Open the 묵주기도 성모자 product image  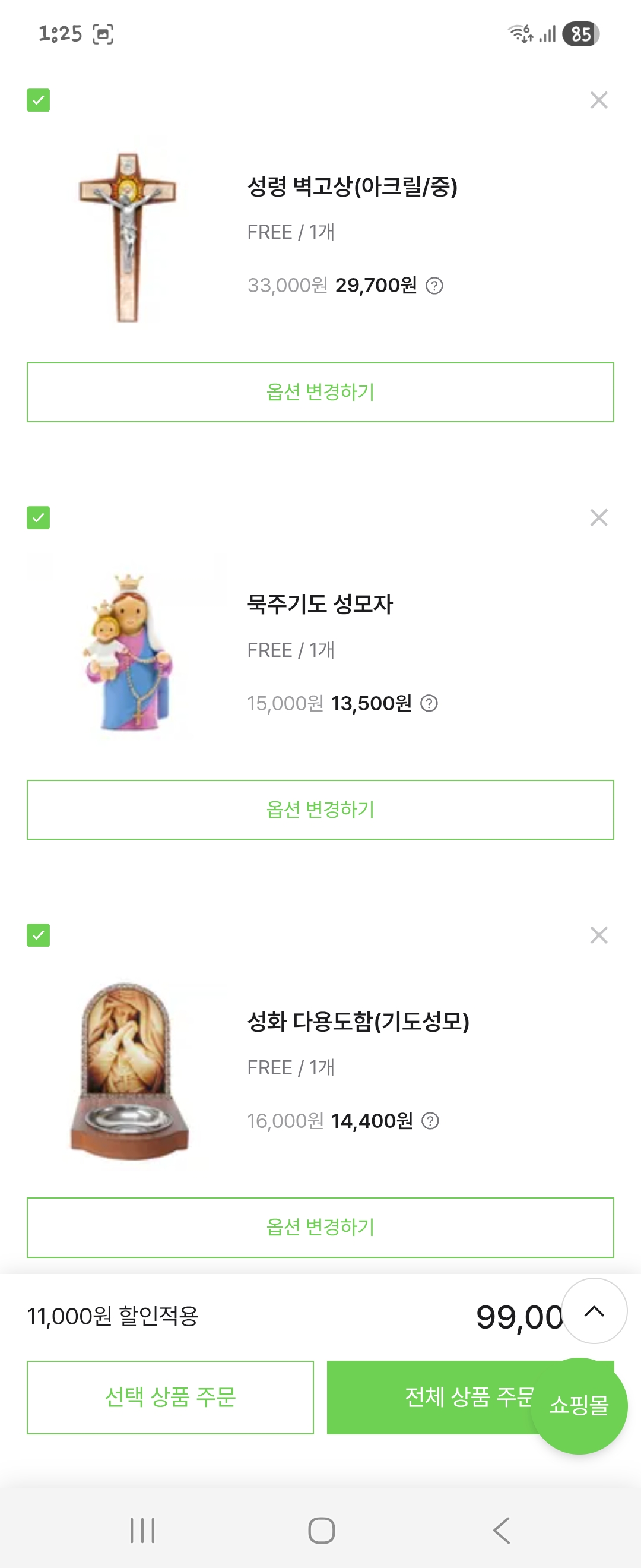[x=128, y=653]
